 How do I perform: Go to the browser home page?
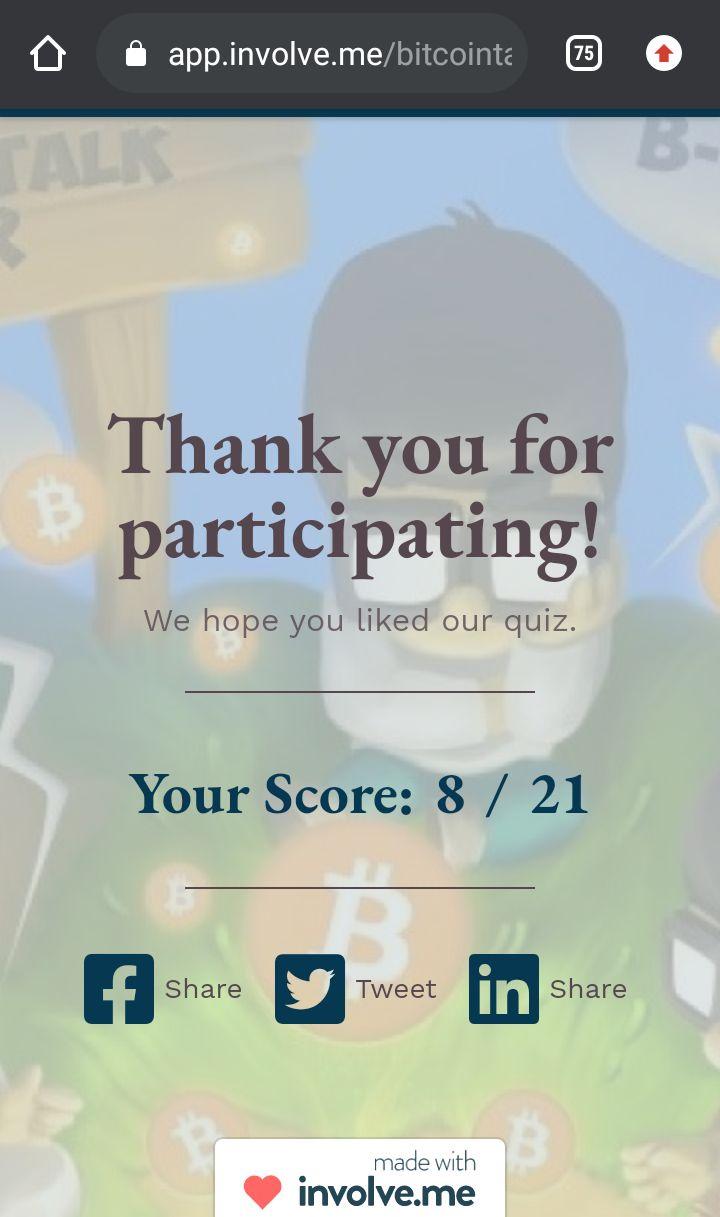48,54
